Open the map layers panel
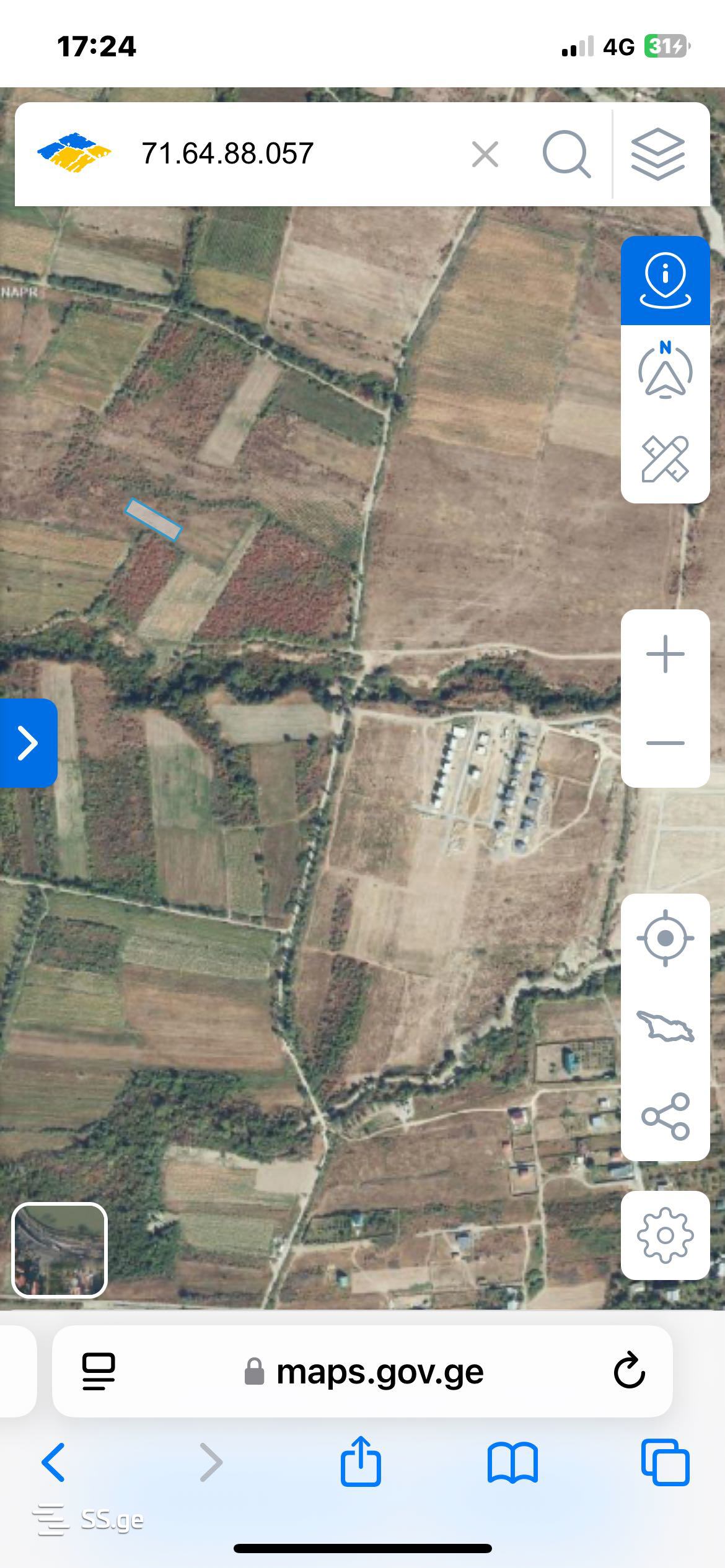Image resolution: width=725 pixels, height=1568 pixels. pos(658,154)
